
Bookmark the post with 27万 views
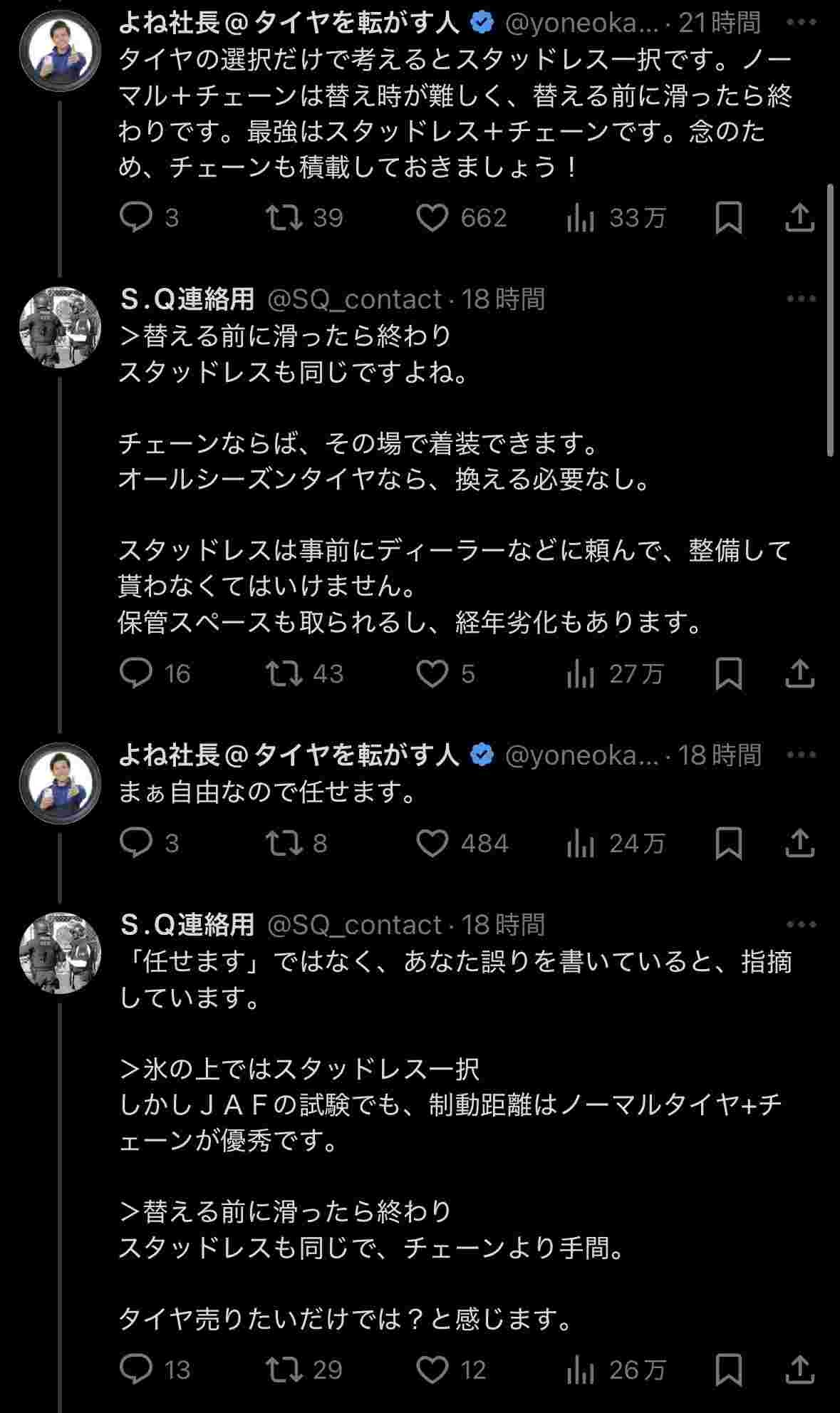728,673
